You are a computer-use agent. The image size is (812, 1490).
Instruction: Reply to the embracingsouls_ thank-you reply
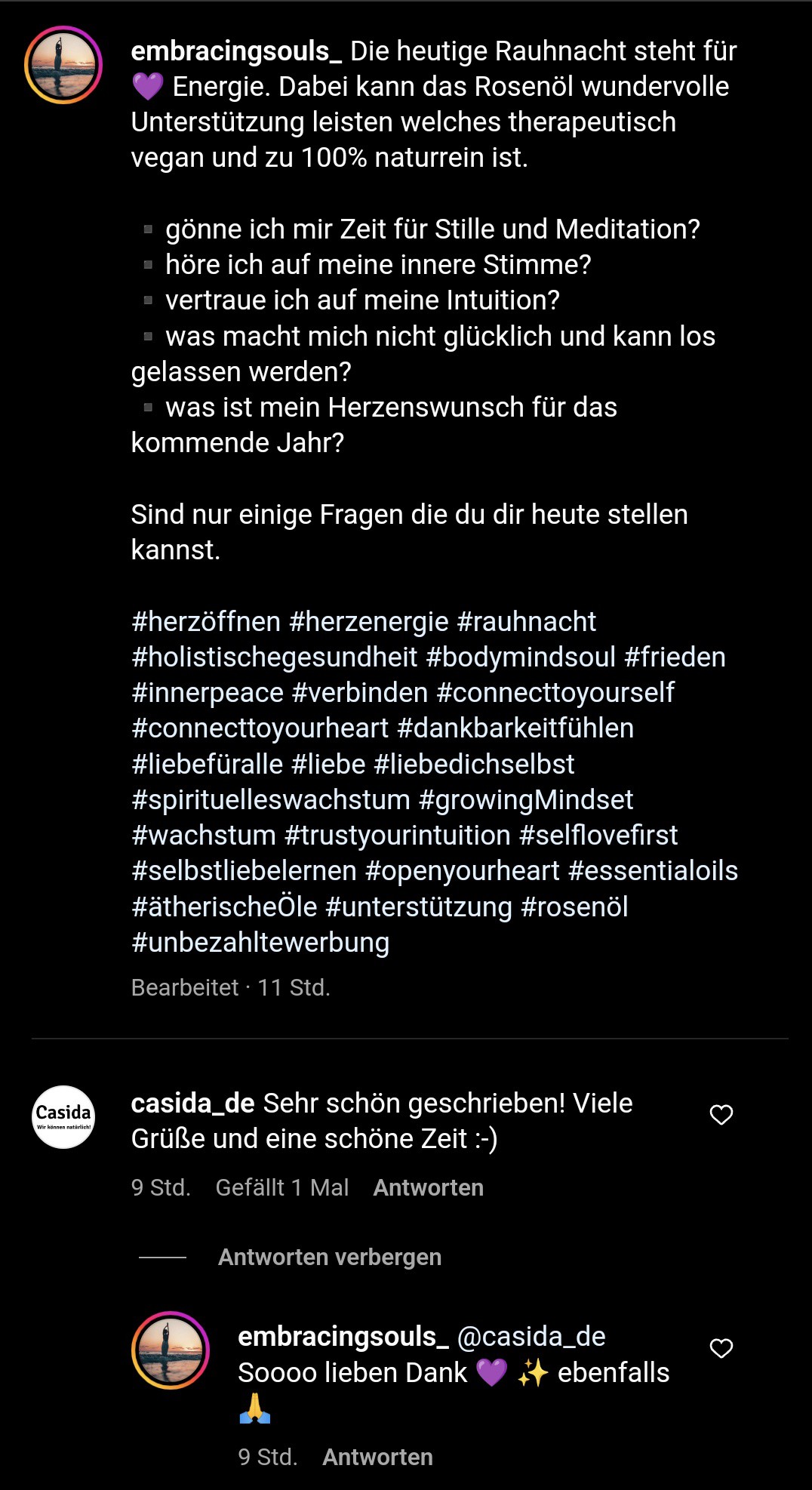pos(377,1457)
